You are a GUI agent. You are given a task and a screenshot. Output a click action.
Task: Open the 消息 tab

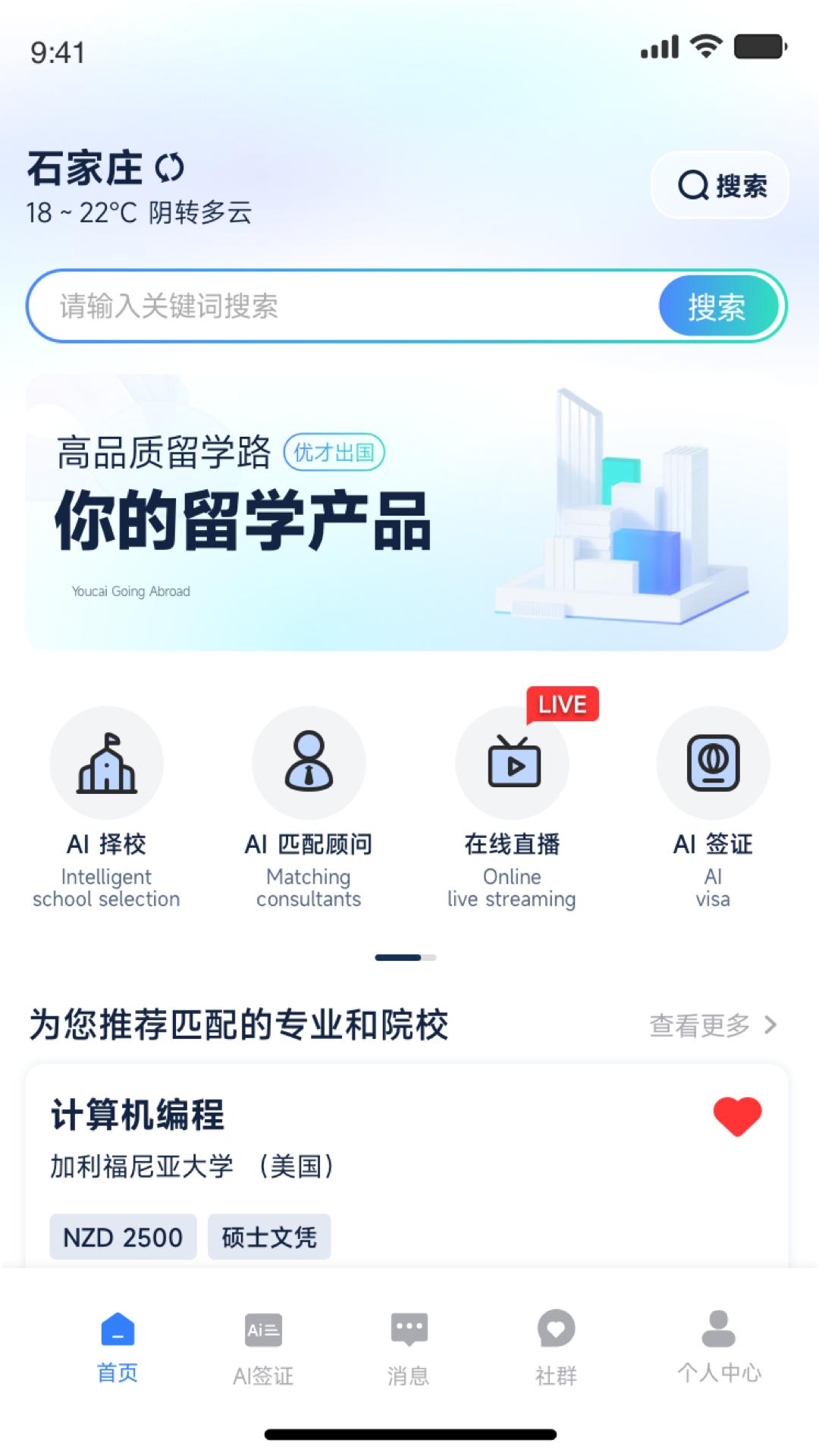tap(409, 1347)
